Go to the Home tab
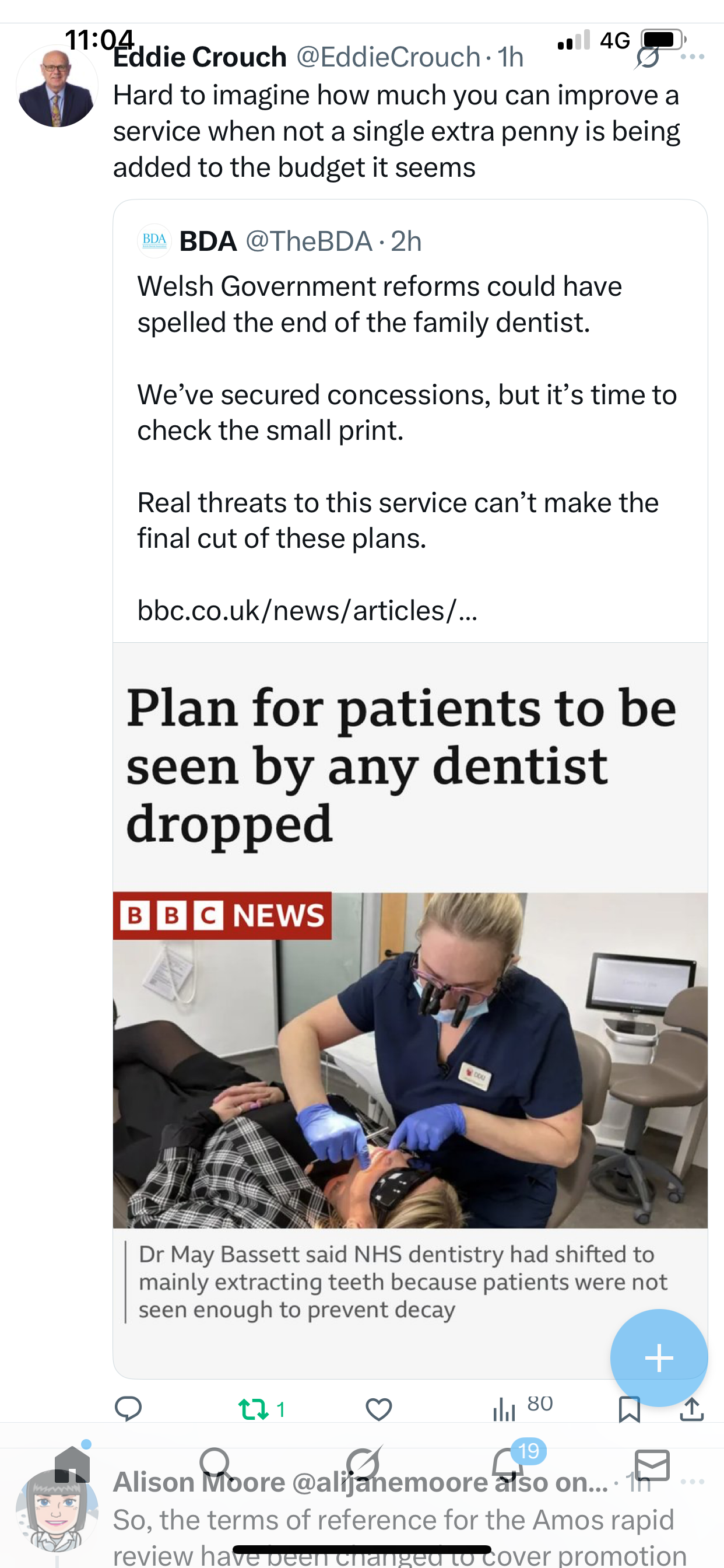724x1568 pixels. coord(72,1465)
